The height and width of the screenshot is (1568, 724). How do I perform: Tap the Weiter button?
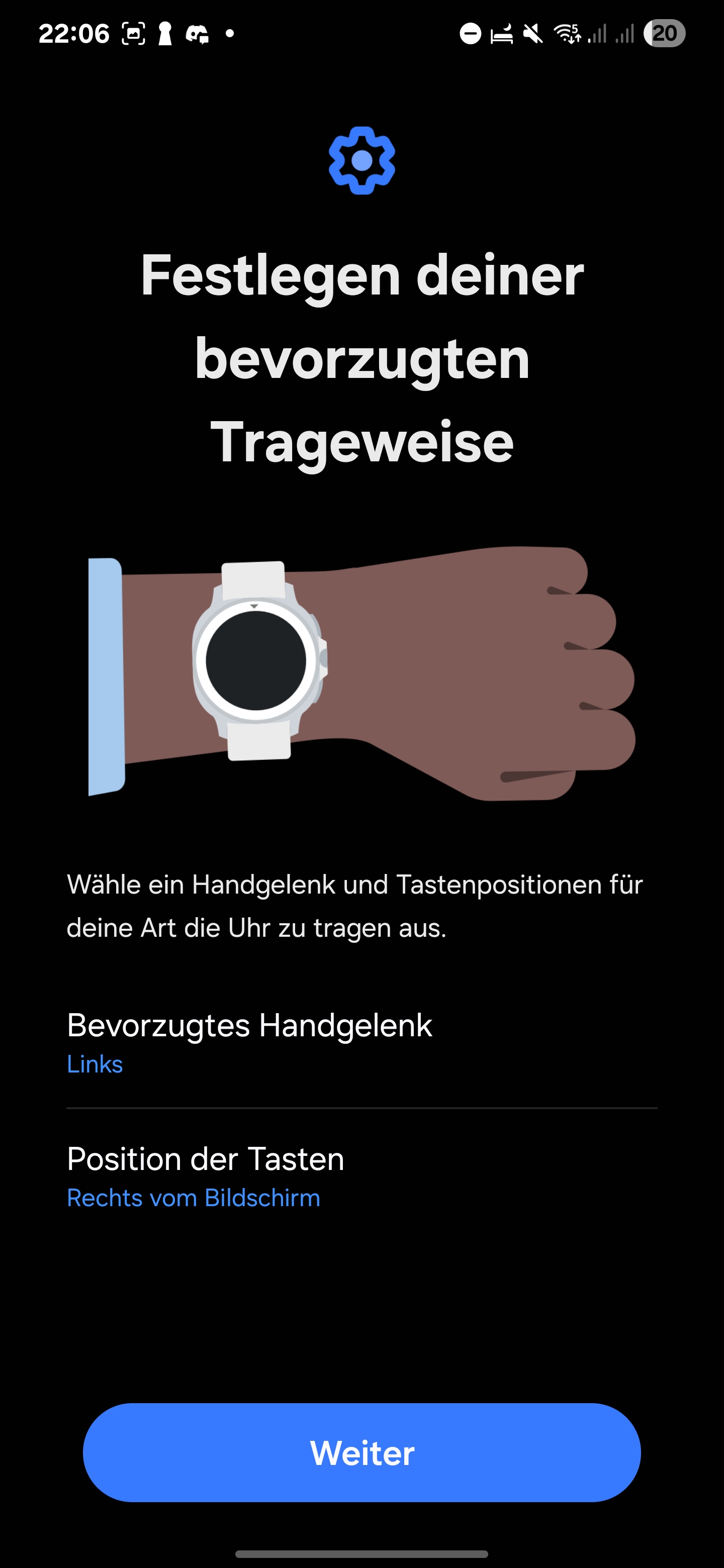click(361, 1452)
